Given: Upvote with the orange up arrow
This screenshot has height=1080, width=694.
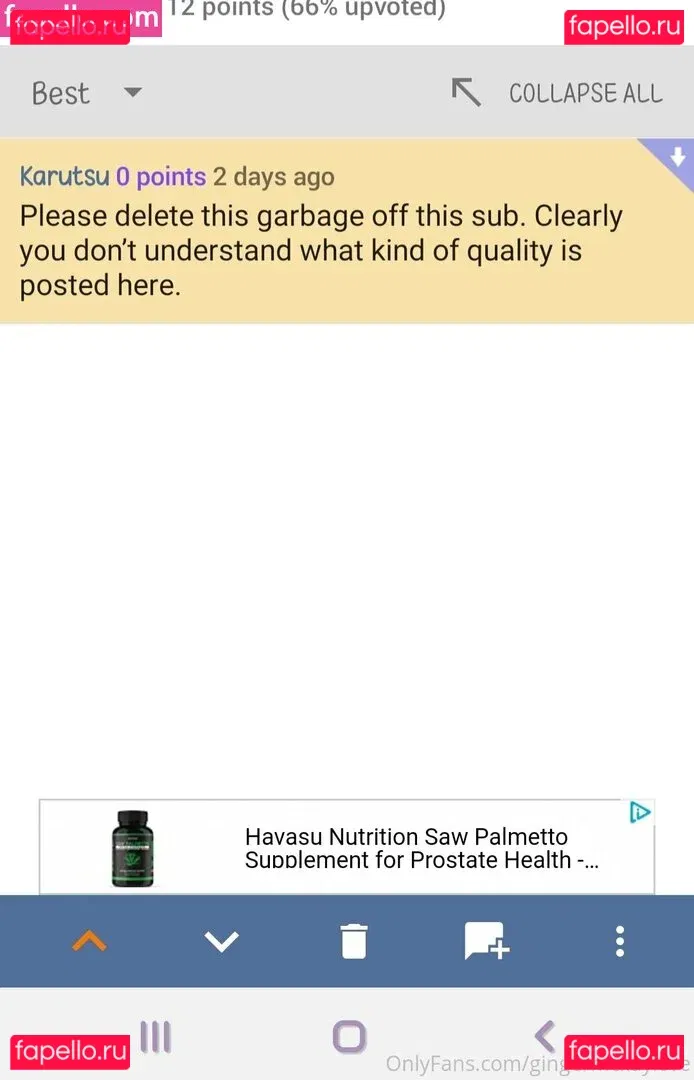Looking at the screenshot, I should [x=89, y=941].
